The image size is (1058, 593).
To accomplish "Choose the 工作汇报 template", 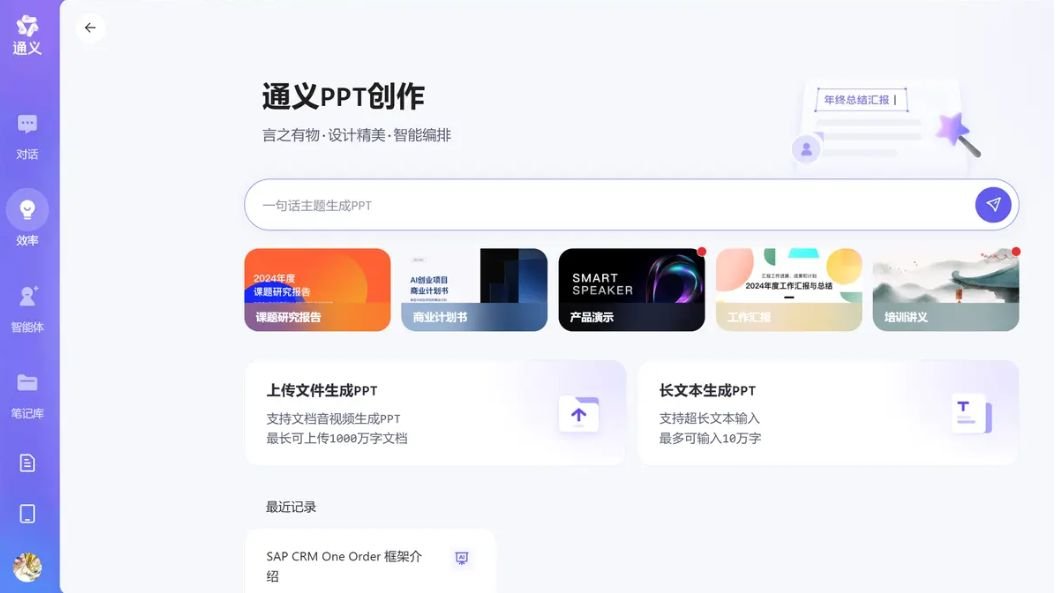I will pos(788,290).
